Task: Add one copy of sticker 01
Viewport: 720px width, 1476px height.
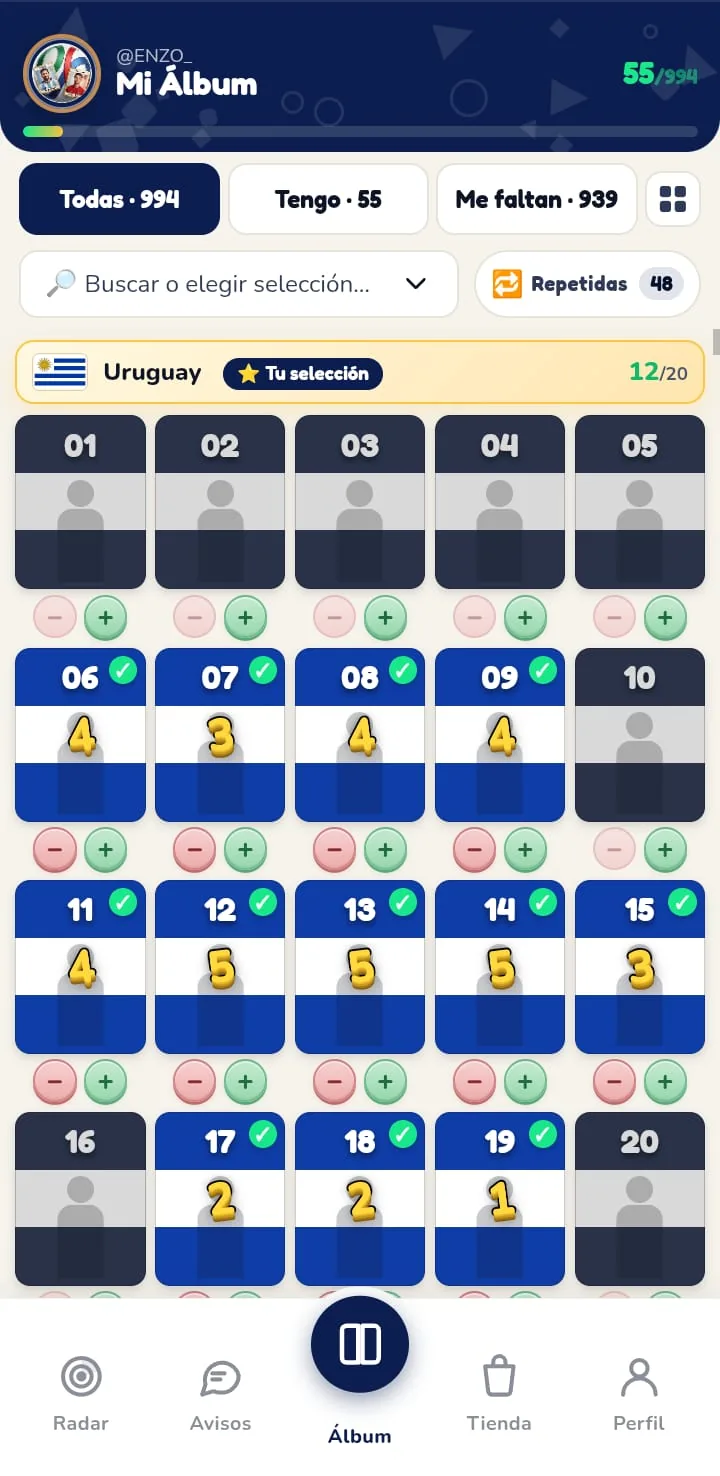Action: pyautogui.click(x=105, y=618)
